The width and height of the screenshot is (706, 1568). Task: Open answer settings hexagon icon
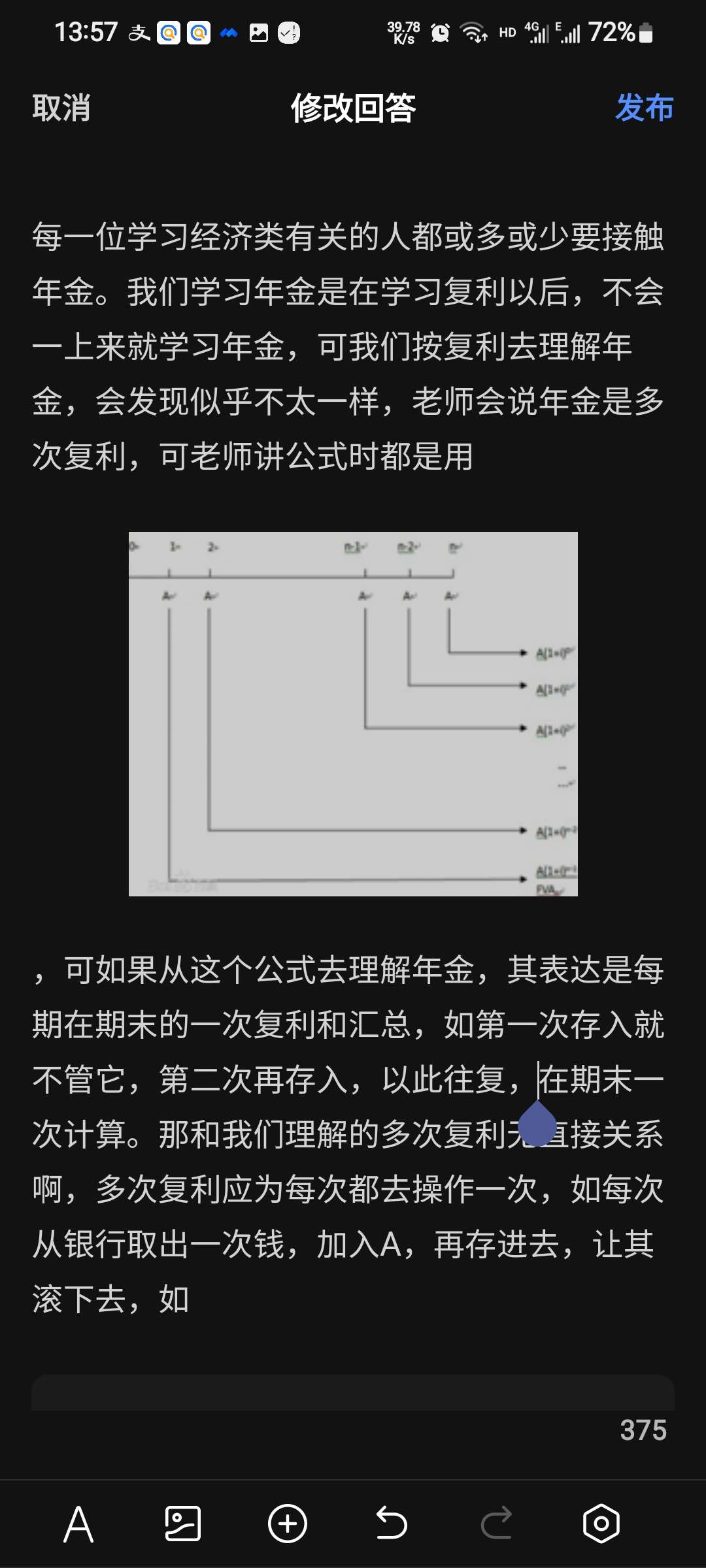pos(601,1524)
